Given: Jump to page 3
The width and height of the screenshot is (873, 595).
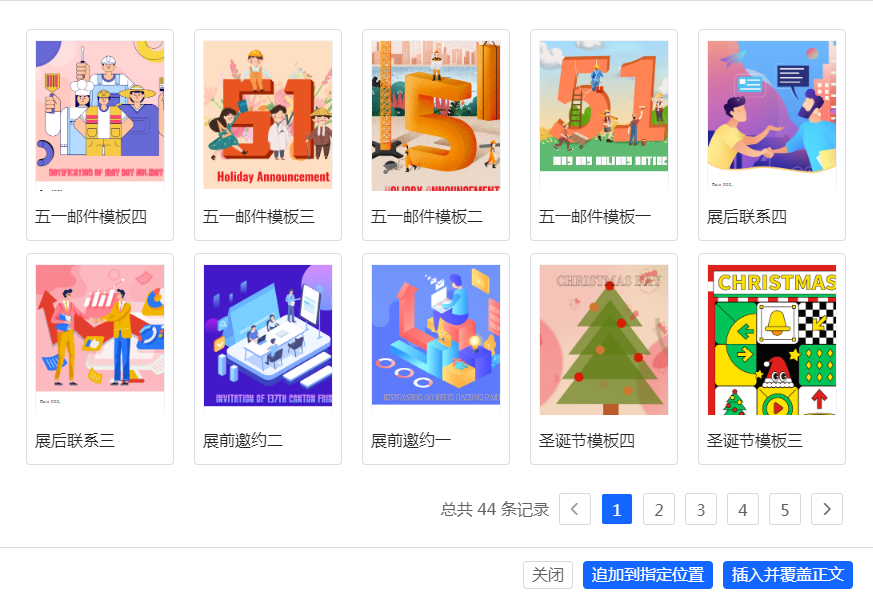Looking at the screenshot, I should coord(701,510).
